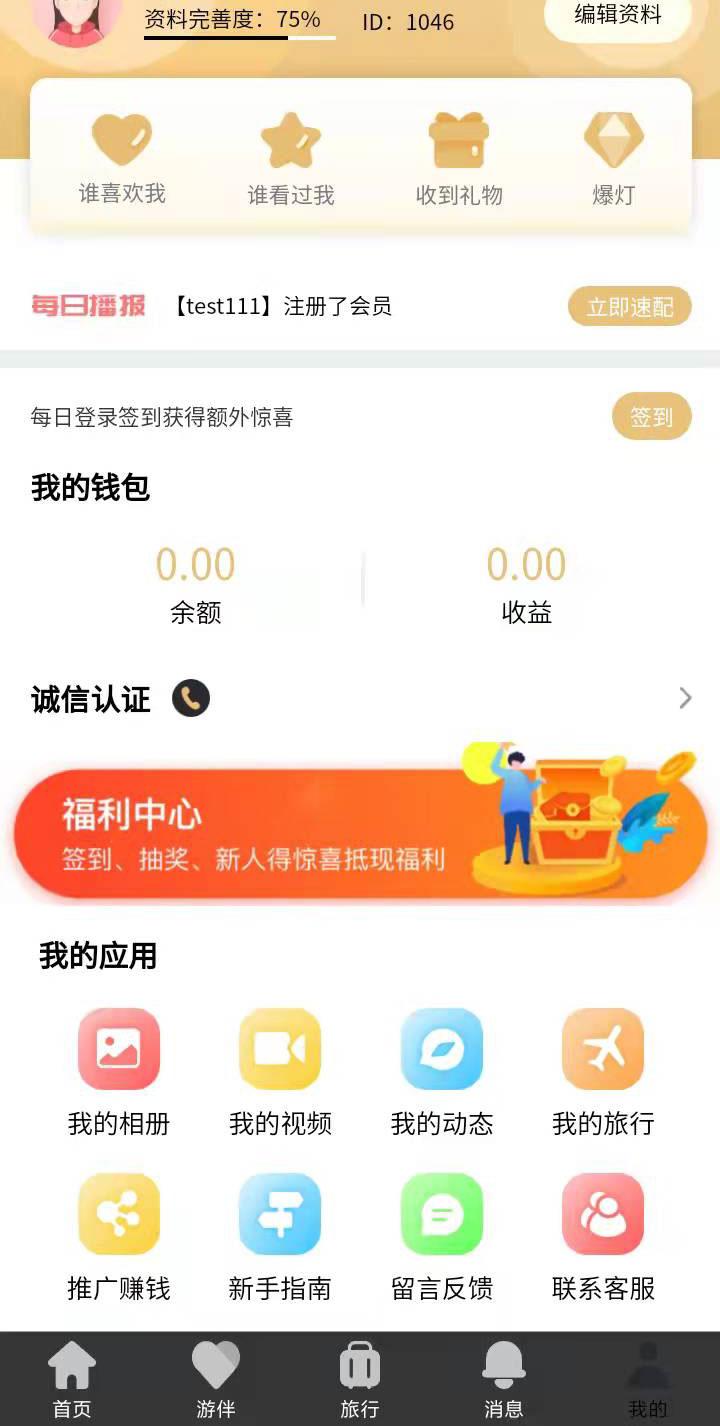Switch to the 消息 messages tab
The height and width of the screenshot is (1426, 720).
(504, 1380)
